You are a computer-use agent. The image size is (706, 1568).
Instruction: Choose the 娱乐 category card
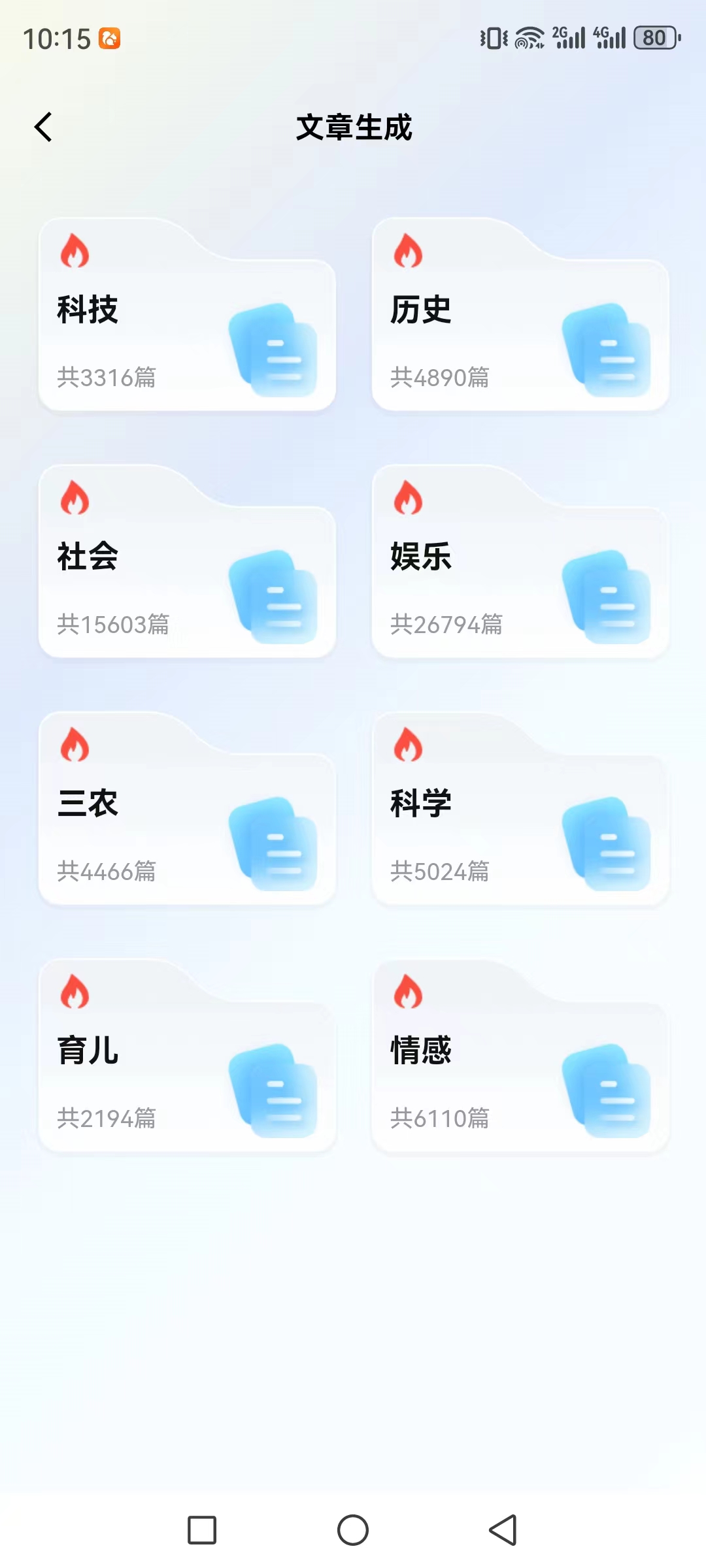coord(520,561)
